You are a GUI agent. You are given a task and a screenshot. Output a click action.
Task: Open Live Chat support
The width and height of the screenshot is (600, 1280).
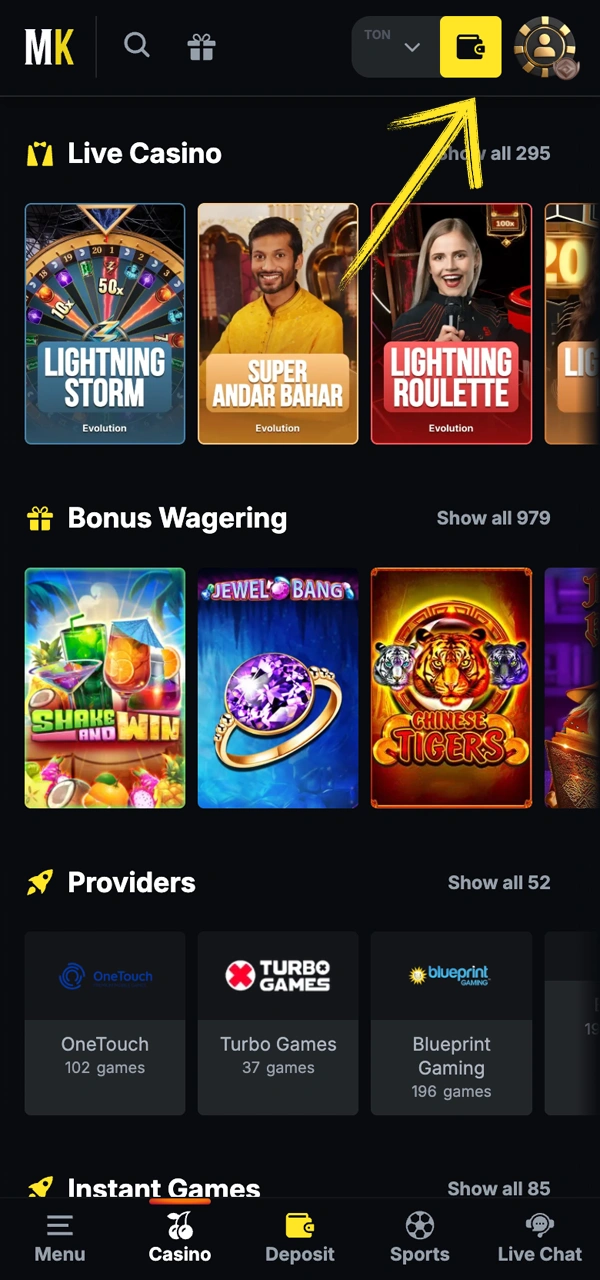[x=539, y=1238]
